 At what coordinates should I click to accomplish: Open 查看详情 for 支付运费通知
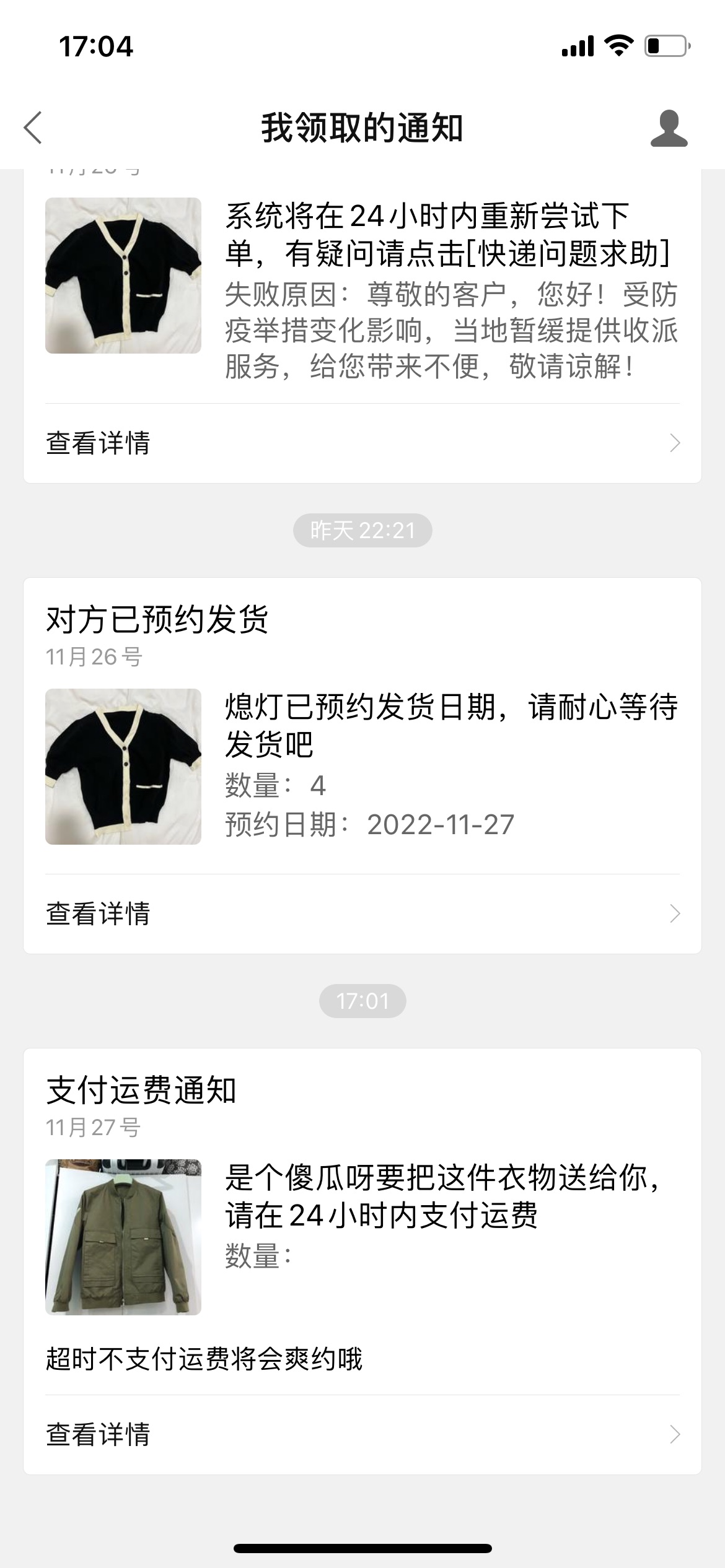pyautogui.click(x=362, y=1434)
